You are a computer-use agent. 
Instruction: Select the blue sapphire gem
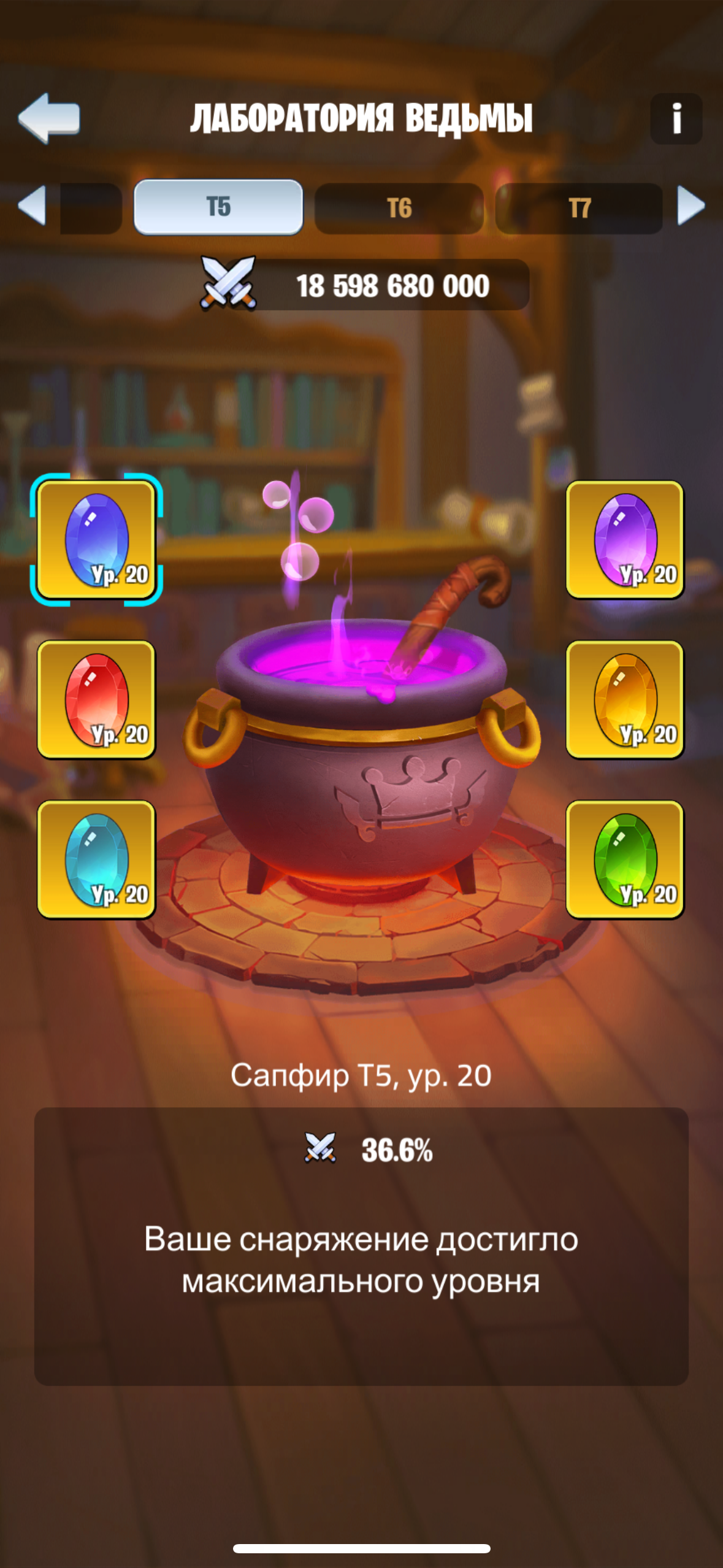pos(96,539)
